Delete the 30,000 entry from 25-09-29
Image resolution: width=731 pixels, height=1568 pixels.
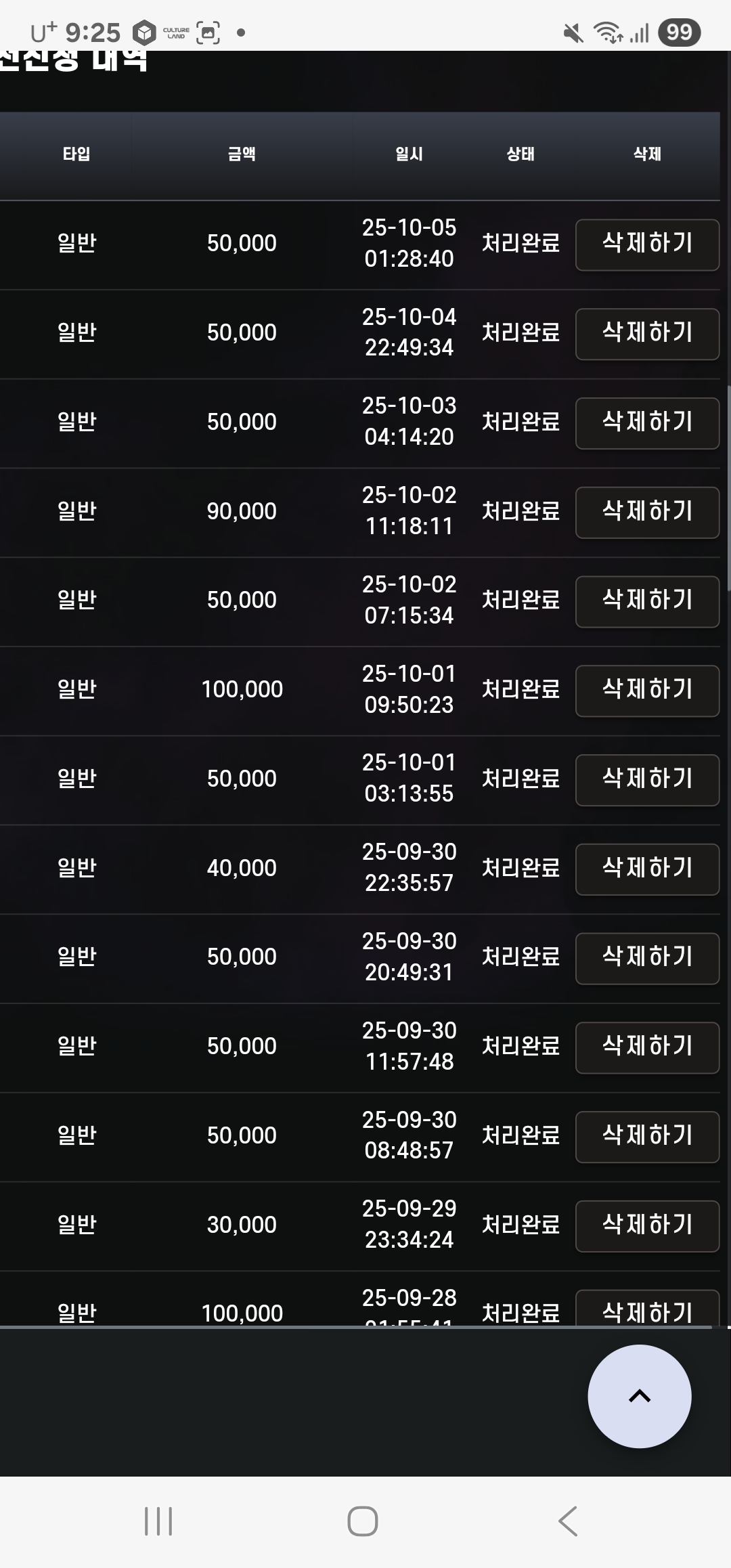(x=647, y=1226)
